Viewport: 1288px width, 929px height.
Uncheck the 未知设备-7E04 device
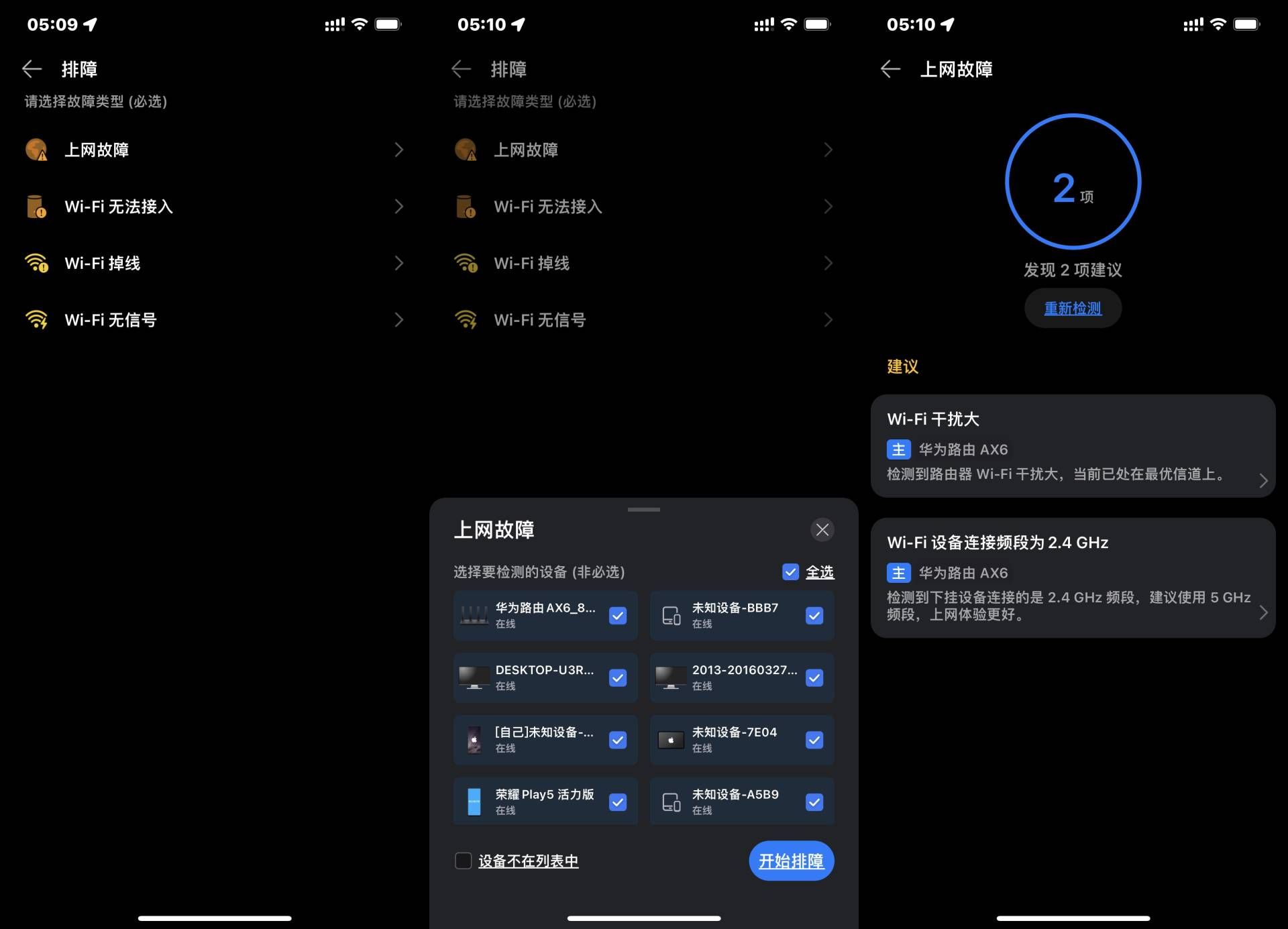click(x=814, y=740)
